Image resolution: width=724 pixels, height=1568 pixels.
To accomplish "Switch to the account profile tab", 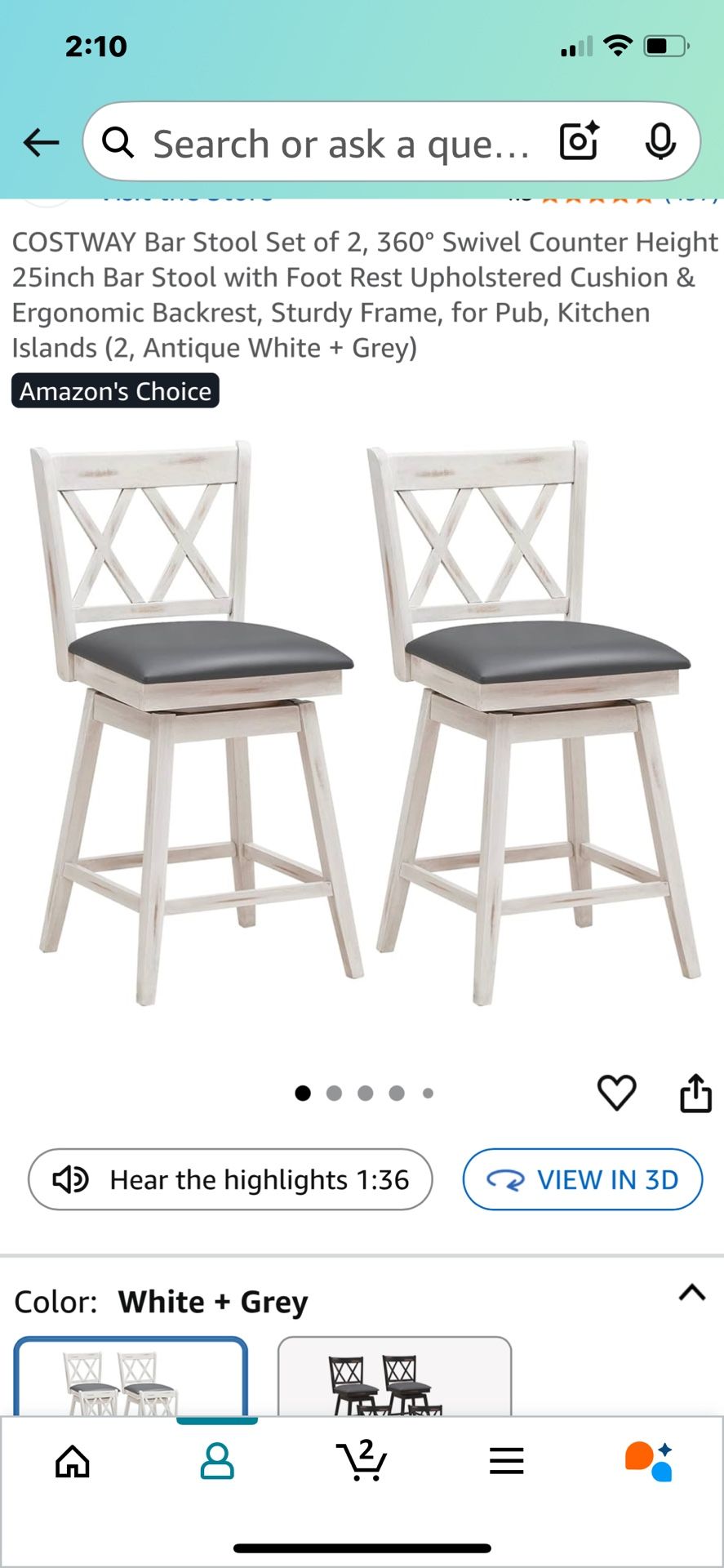I will coord(217,1461).
